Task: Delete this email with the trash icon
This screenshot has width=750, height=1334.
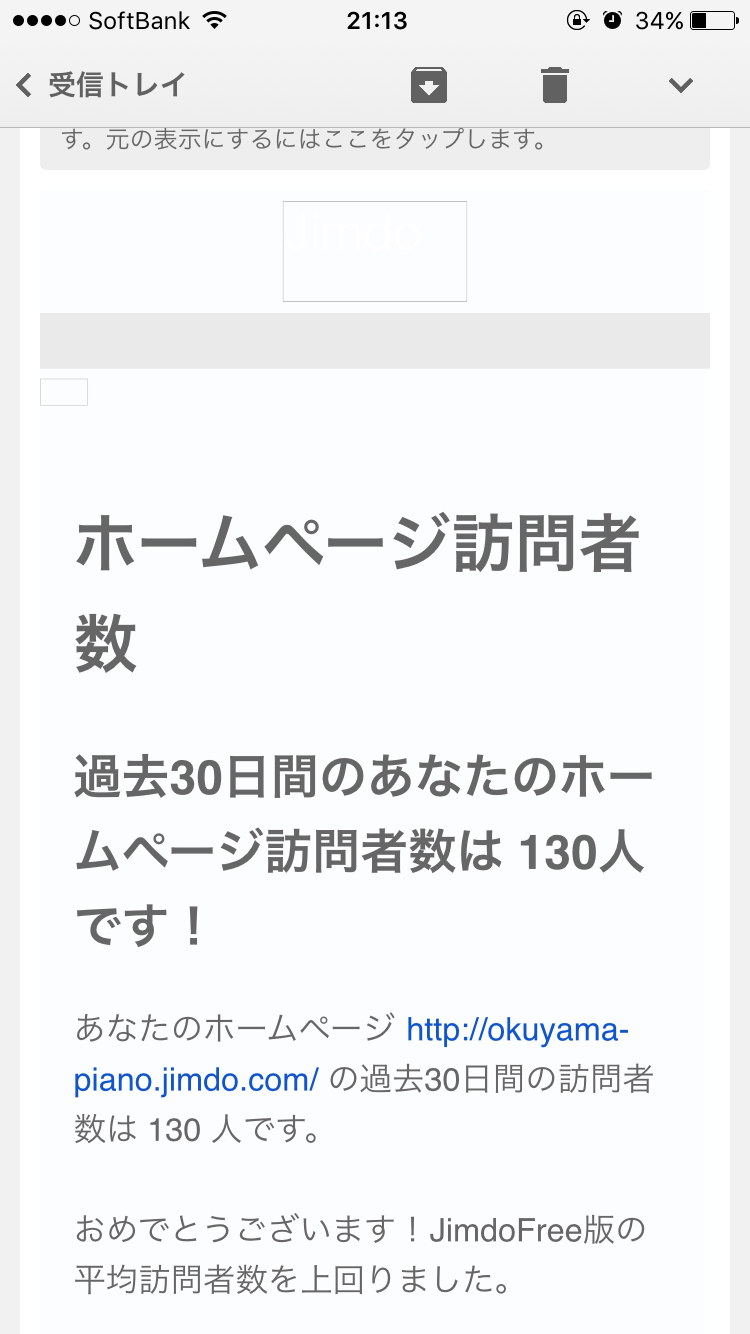Action: (555, 85)
